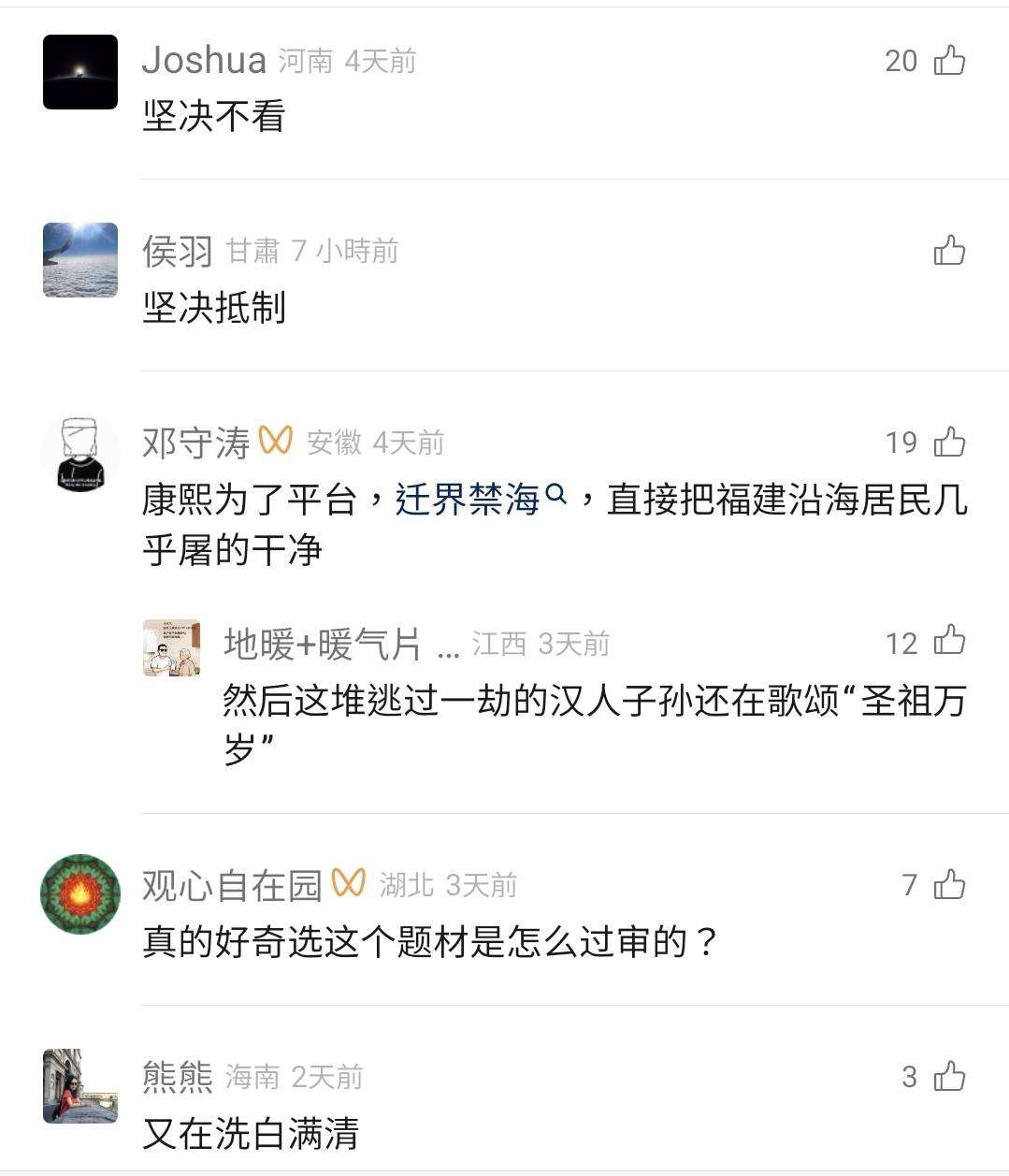This screenshot has width=1009, height=1176.
Task: Open 侯羽's profile avatar
Action: pyautogui.click(x=80, y=260)
